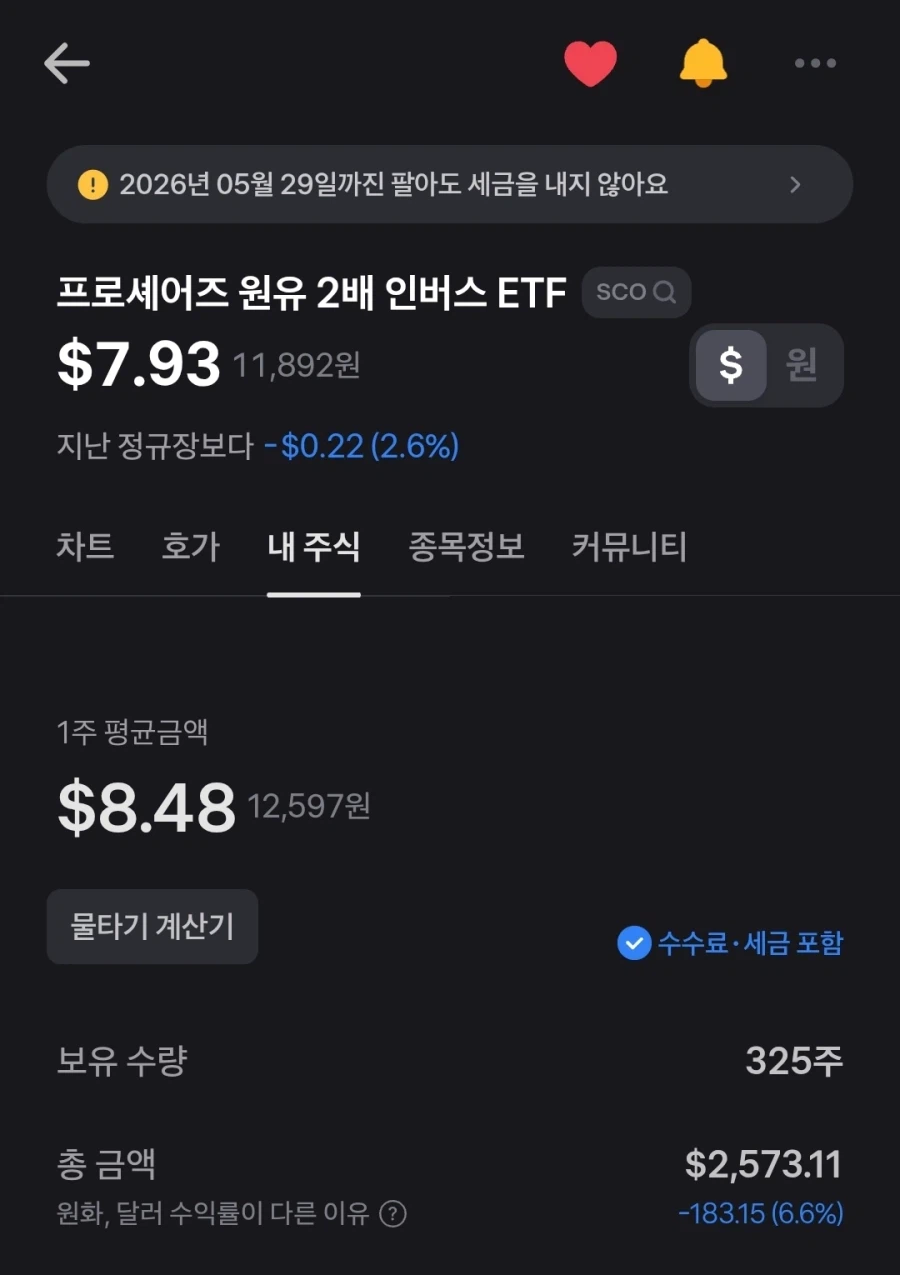This screenshot has height=1275, width=900.
Task: Tap the heart to favorite this stock
Action: 590,62
